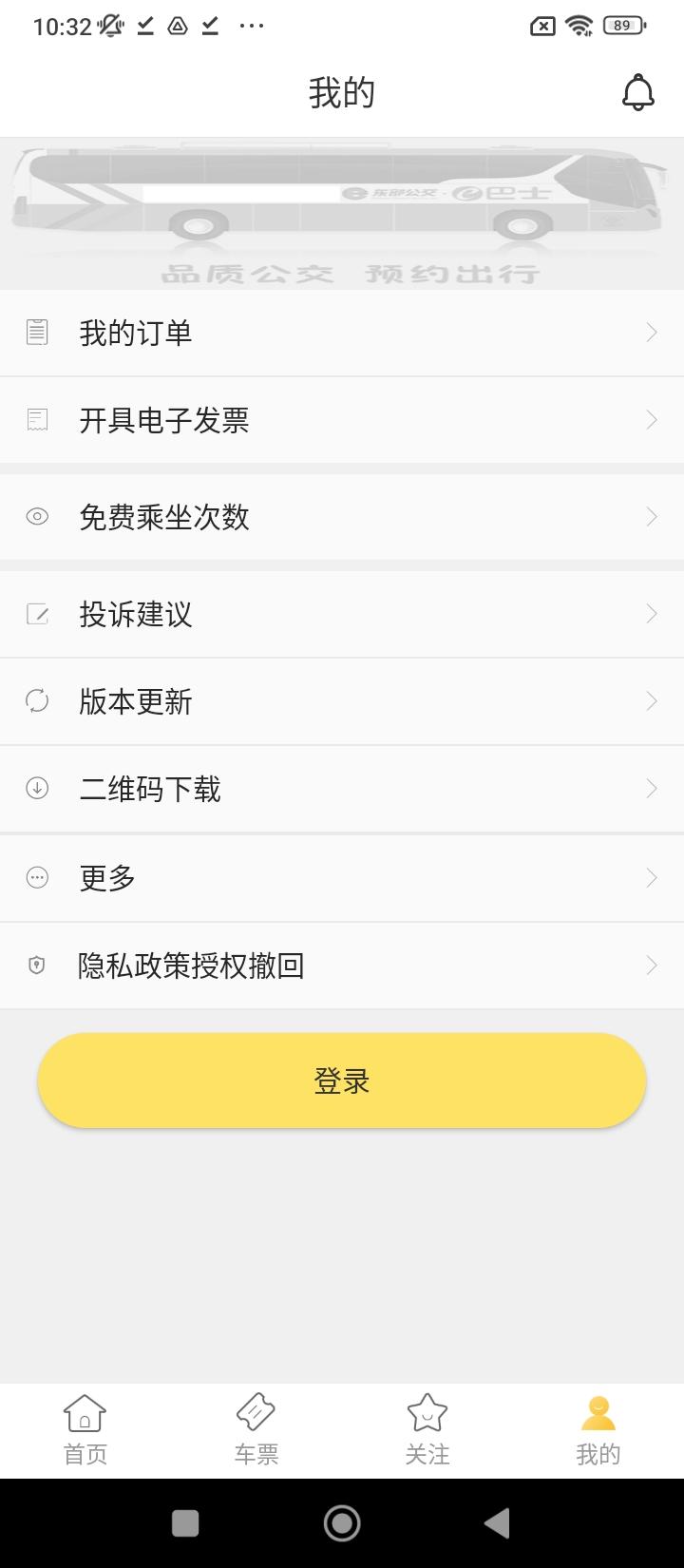Switch to the 首页 tab

tap(85, 1430)
